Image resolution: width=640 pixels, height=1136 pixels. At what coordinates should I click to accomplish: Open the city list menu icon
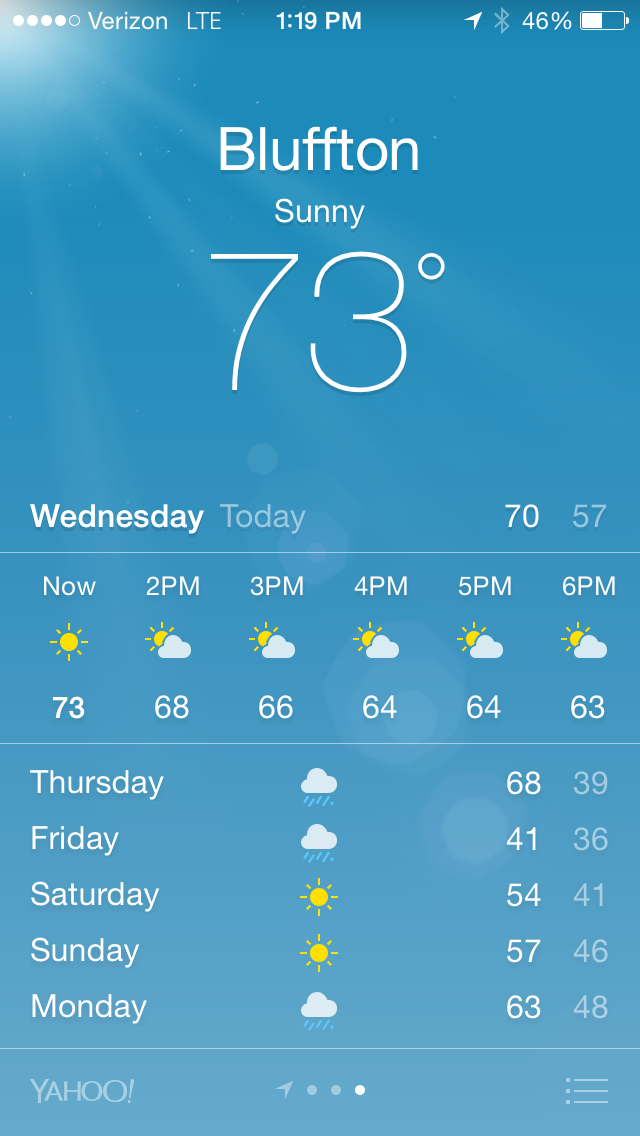[586, 1090]
